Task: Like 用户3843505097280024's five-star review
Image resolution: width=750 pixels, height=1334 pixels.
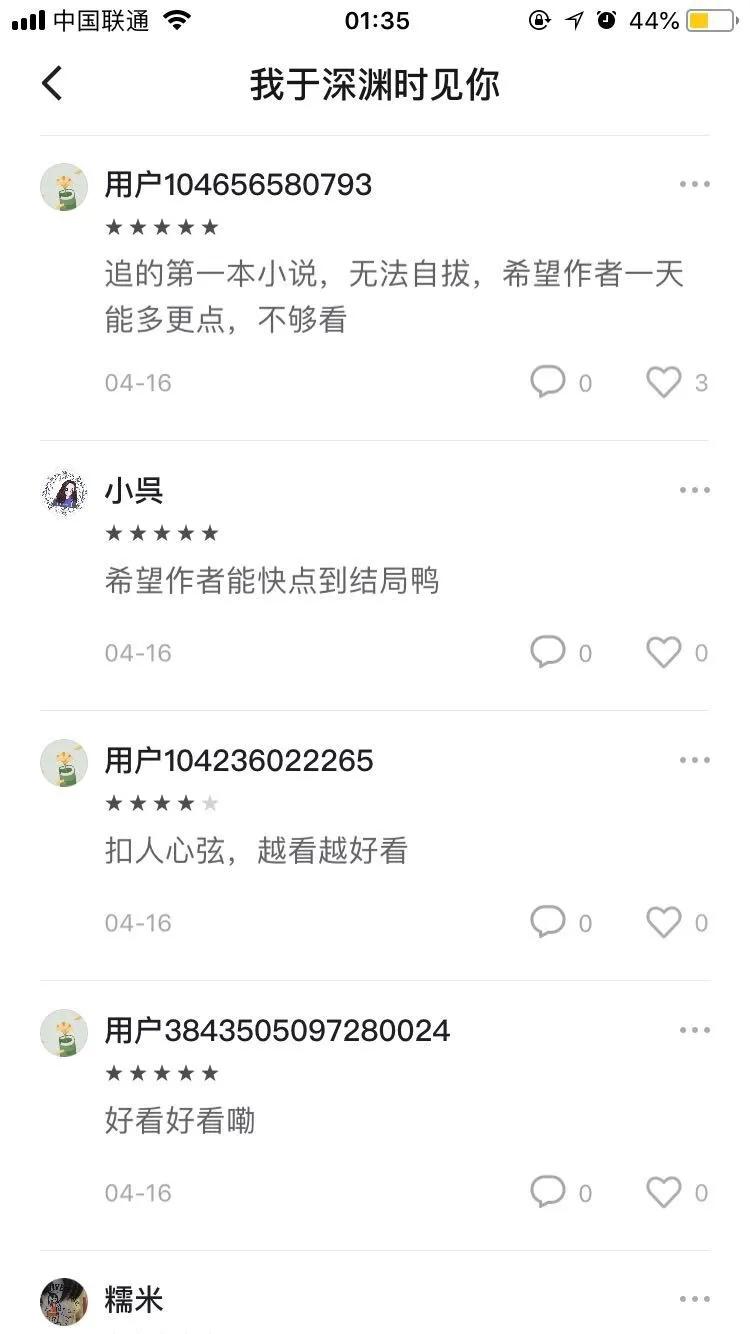Action: click(663, 1192)
